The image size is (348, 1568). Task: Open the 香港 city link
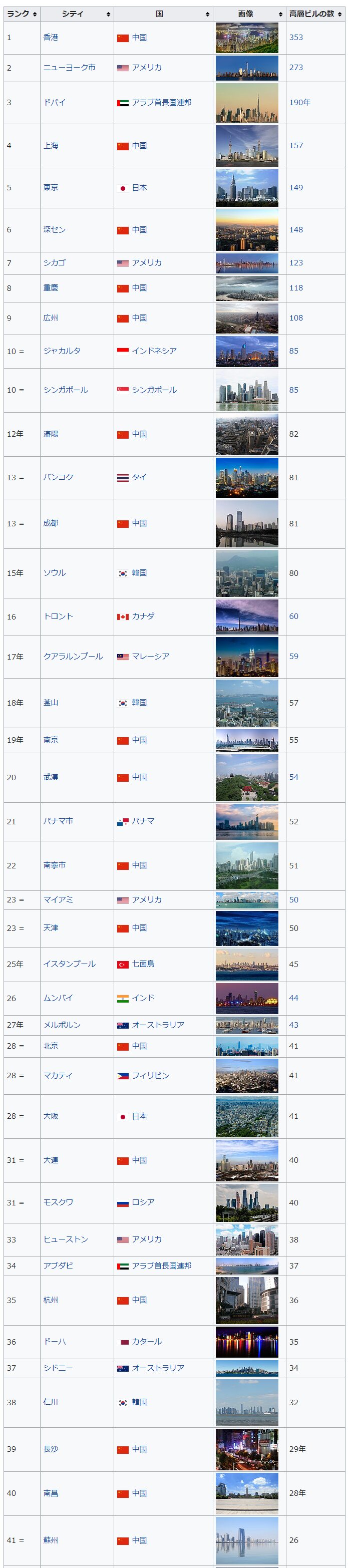pos(51,38)
